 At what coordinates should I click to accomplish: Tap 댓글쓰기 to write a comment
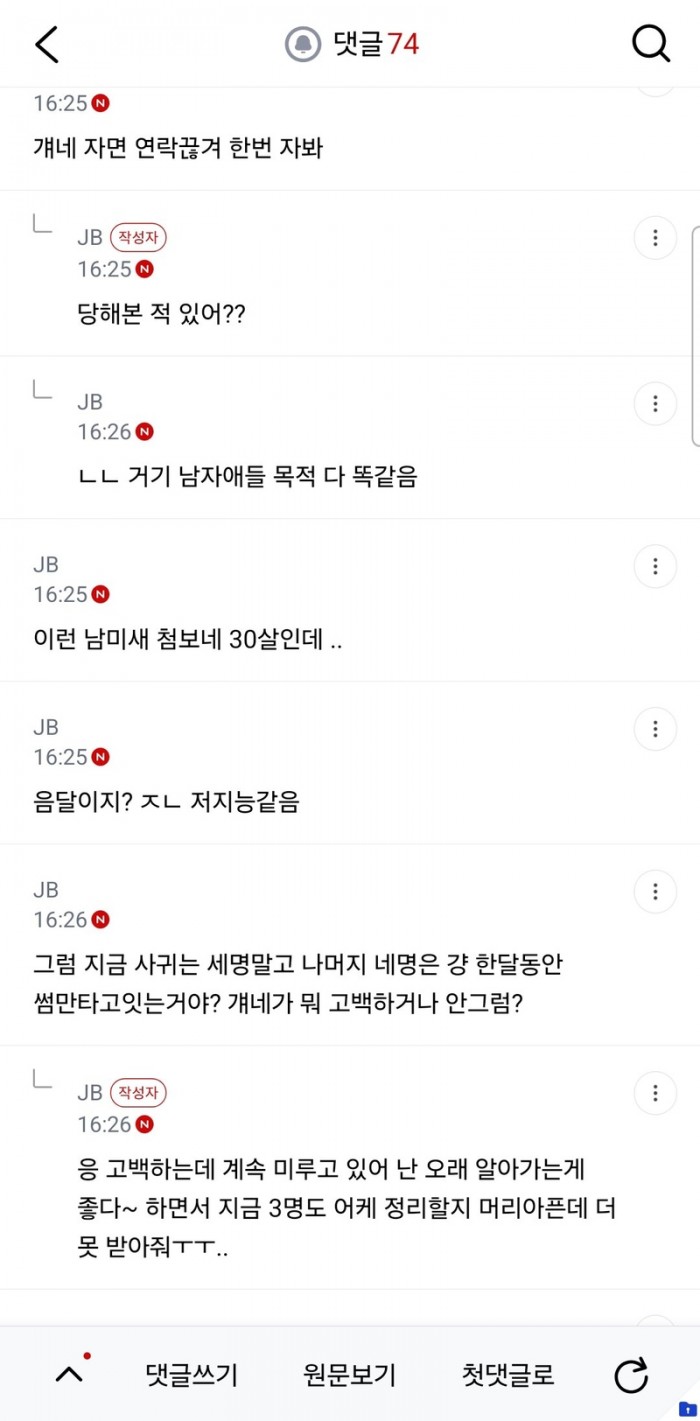(x=191, y=1375)
